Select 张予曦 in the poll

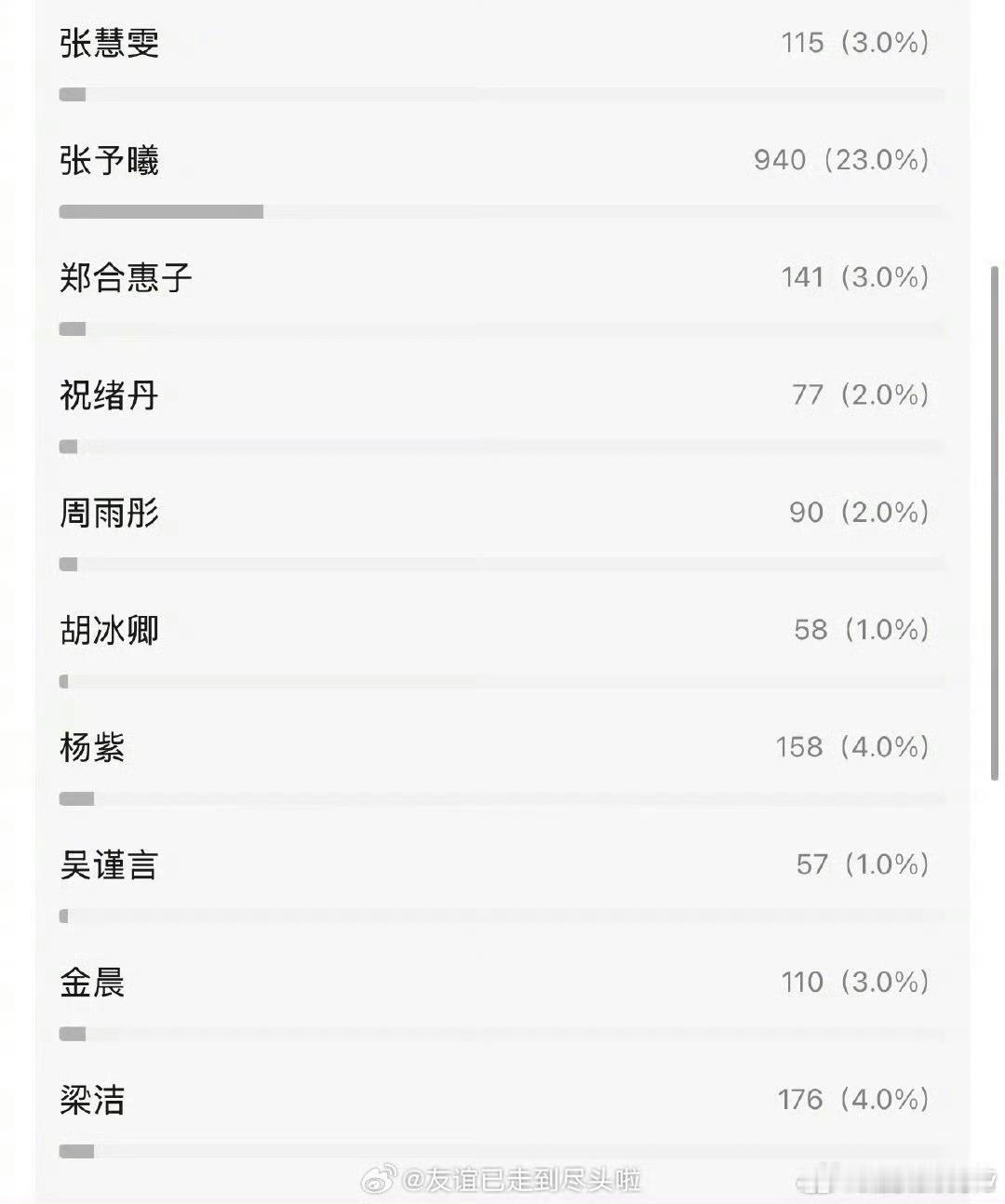point(110,160)
